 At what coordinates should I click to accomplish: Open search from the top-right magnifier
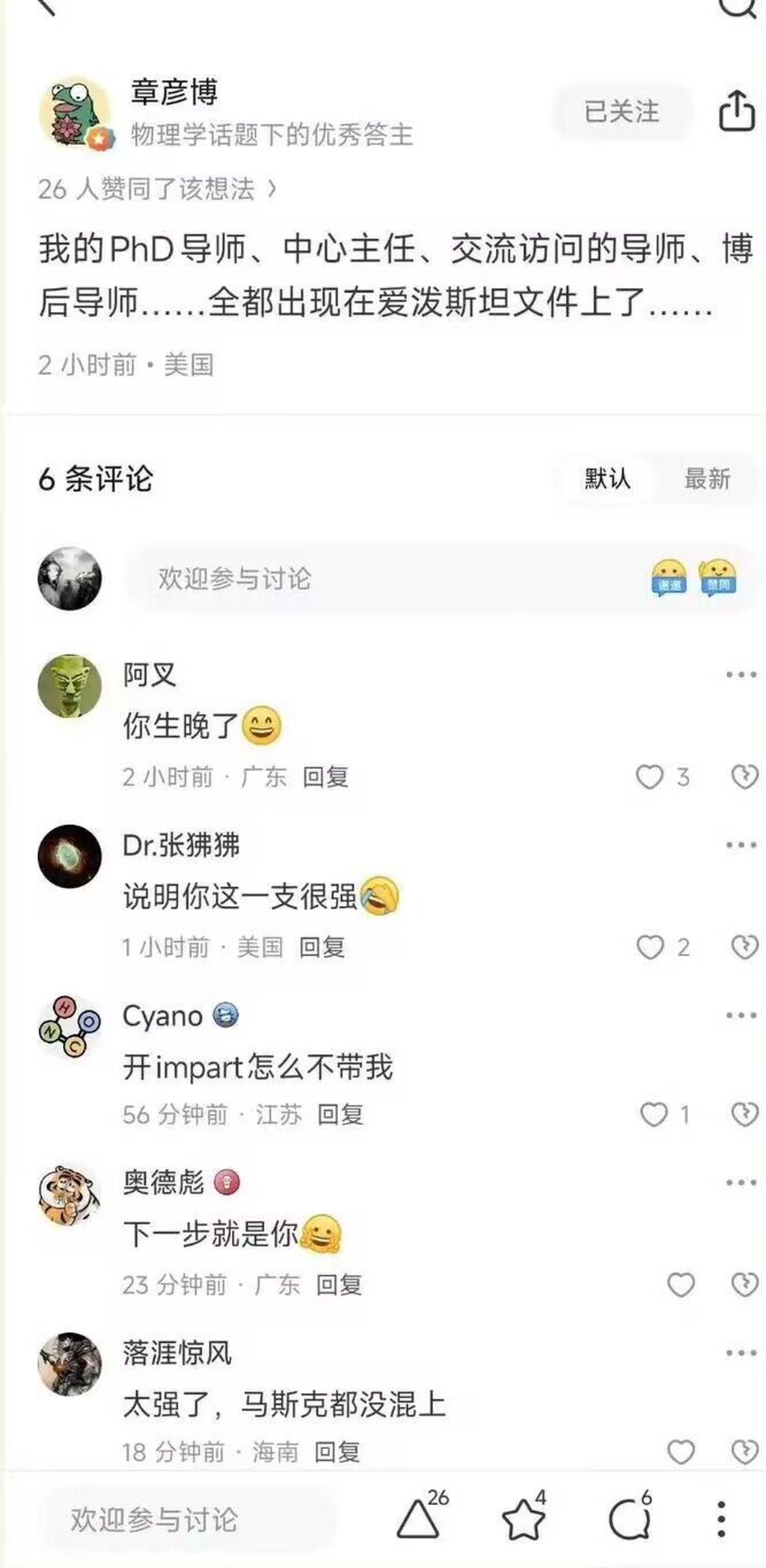click(x=737, y=7)
